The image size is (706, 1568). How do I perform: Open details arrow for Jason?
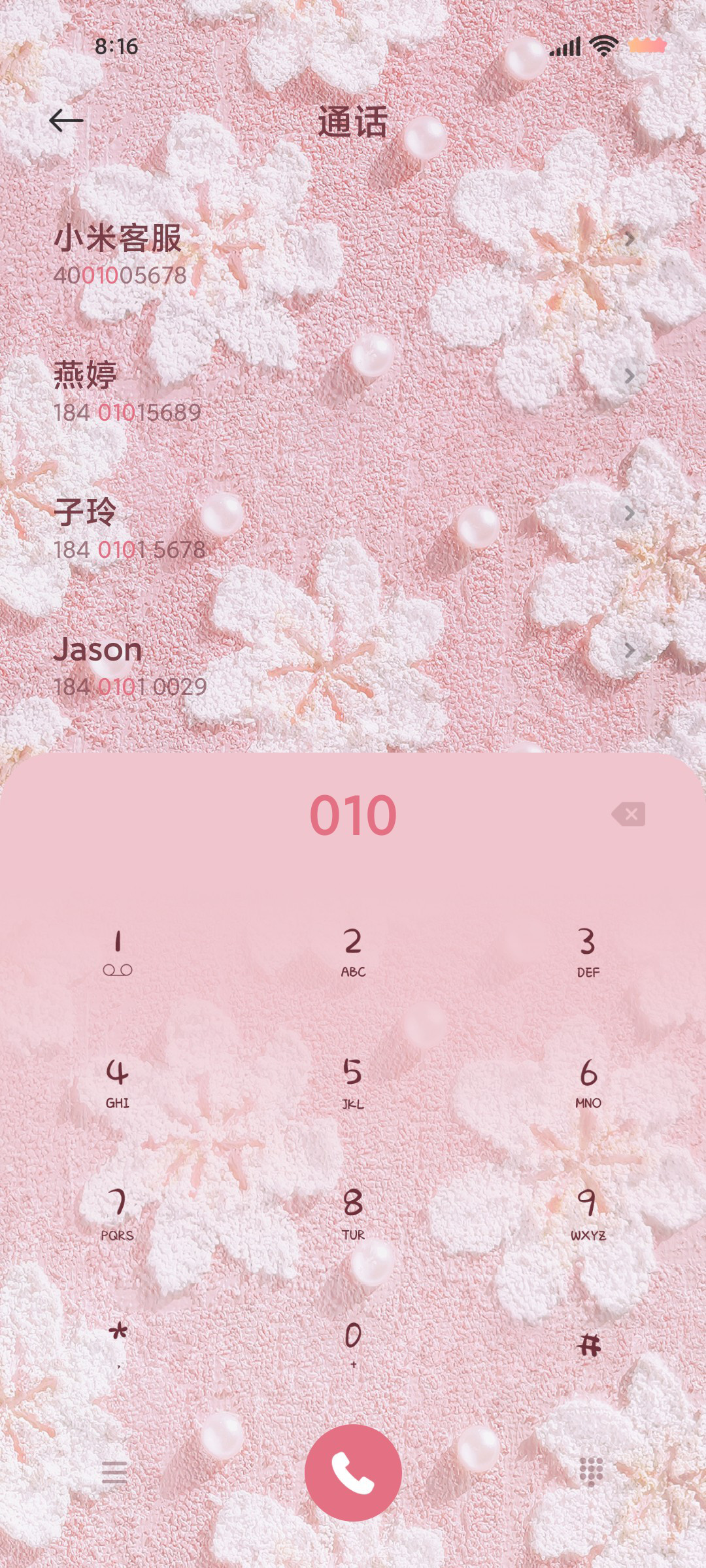[x=629, y=651]
